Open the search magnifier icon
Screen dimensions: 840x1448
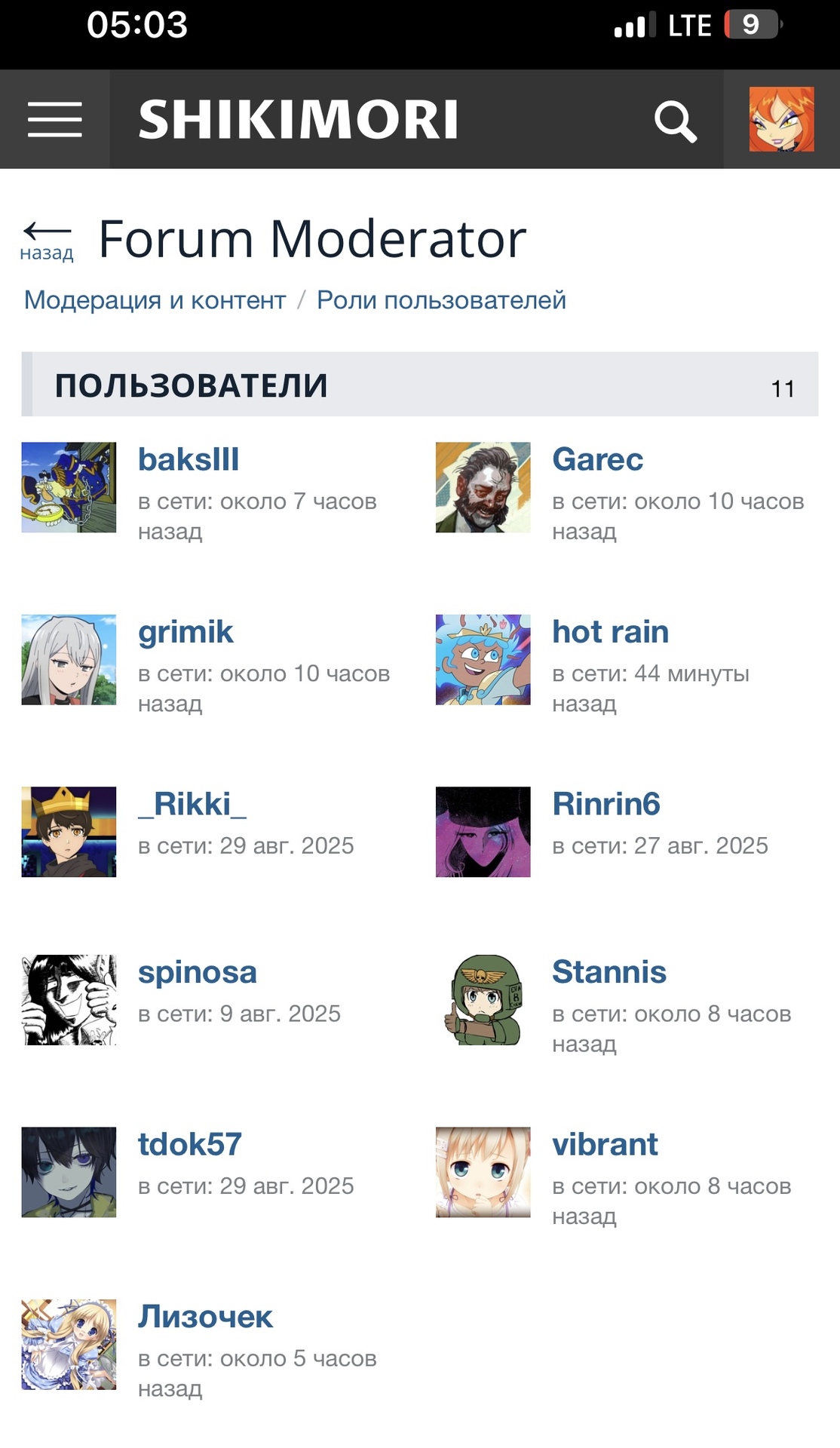pos(675,121)
